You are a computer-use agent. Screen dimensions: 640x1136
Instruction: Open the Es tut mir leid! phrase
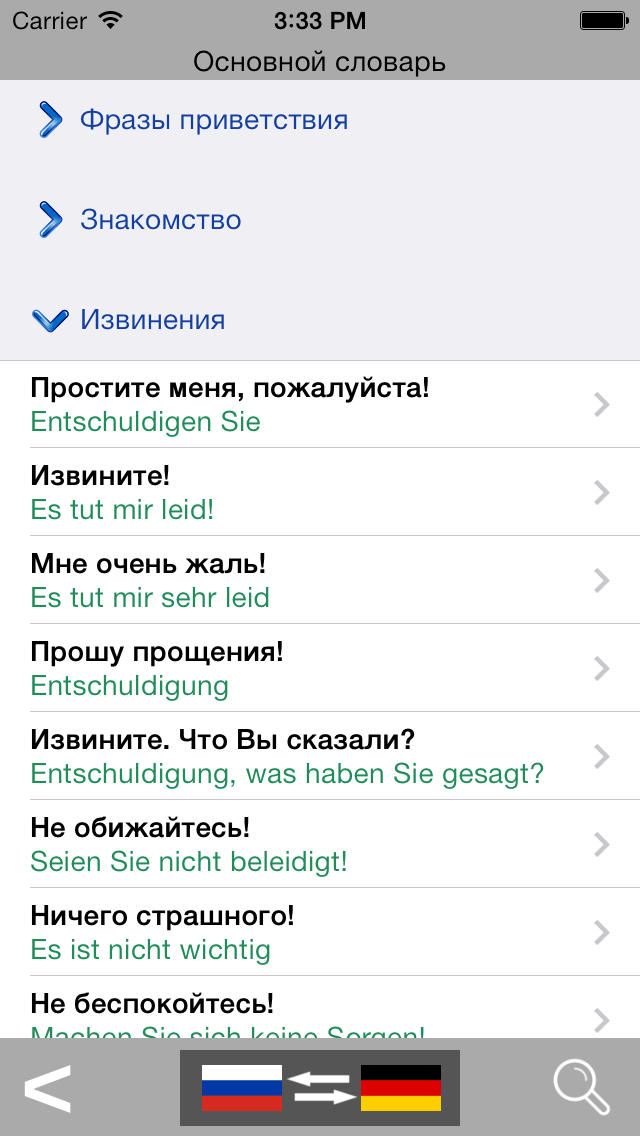point(320,492)
